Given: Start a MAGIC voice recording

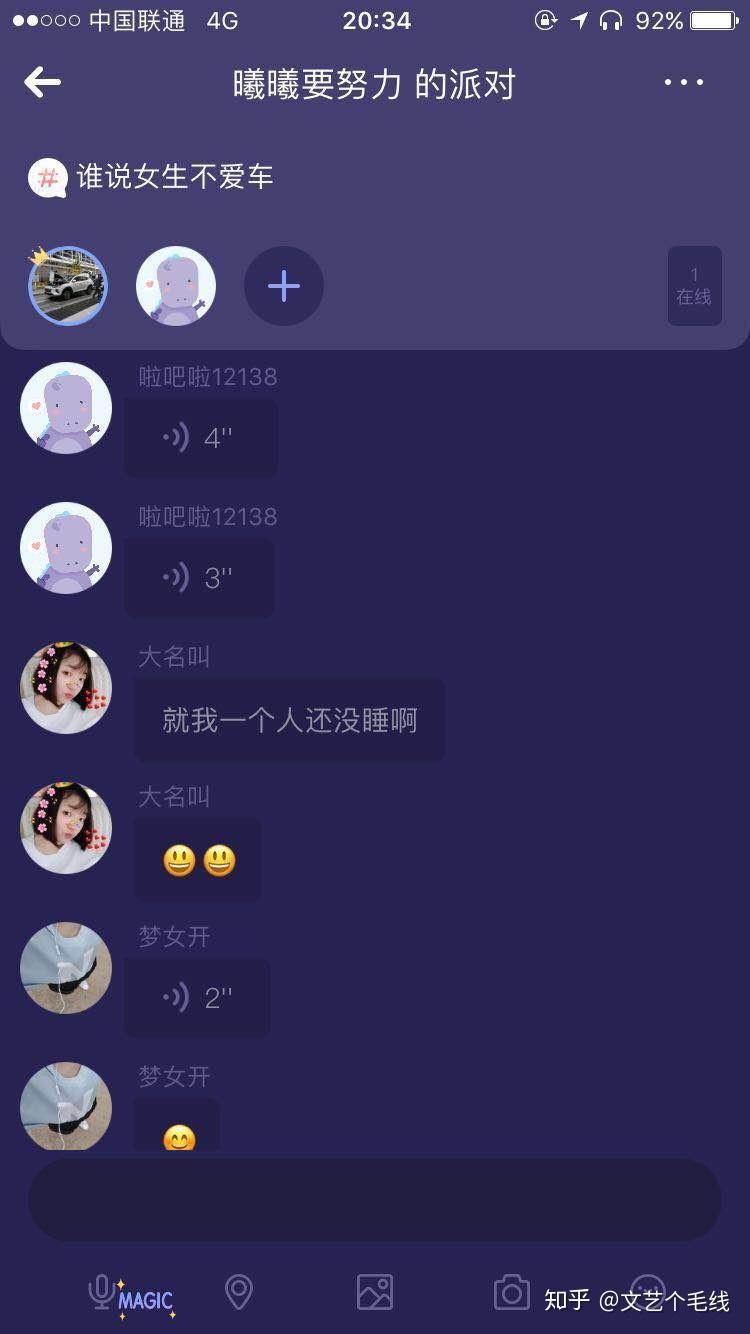Looking at the screenshot, I should point(130,1296).
